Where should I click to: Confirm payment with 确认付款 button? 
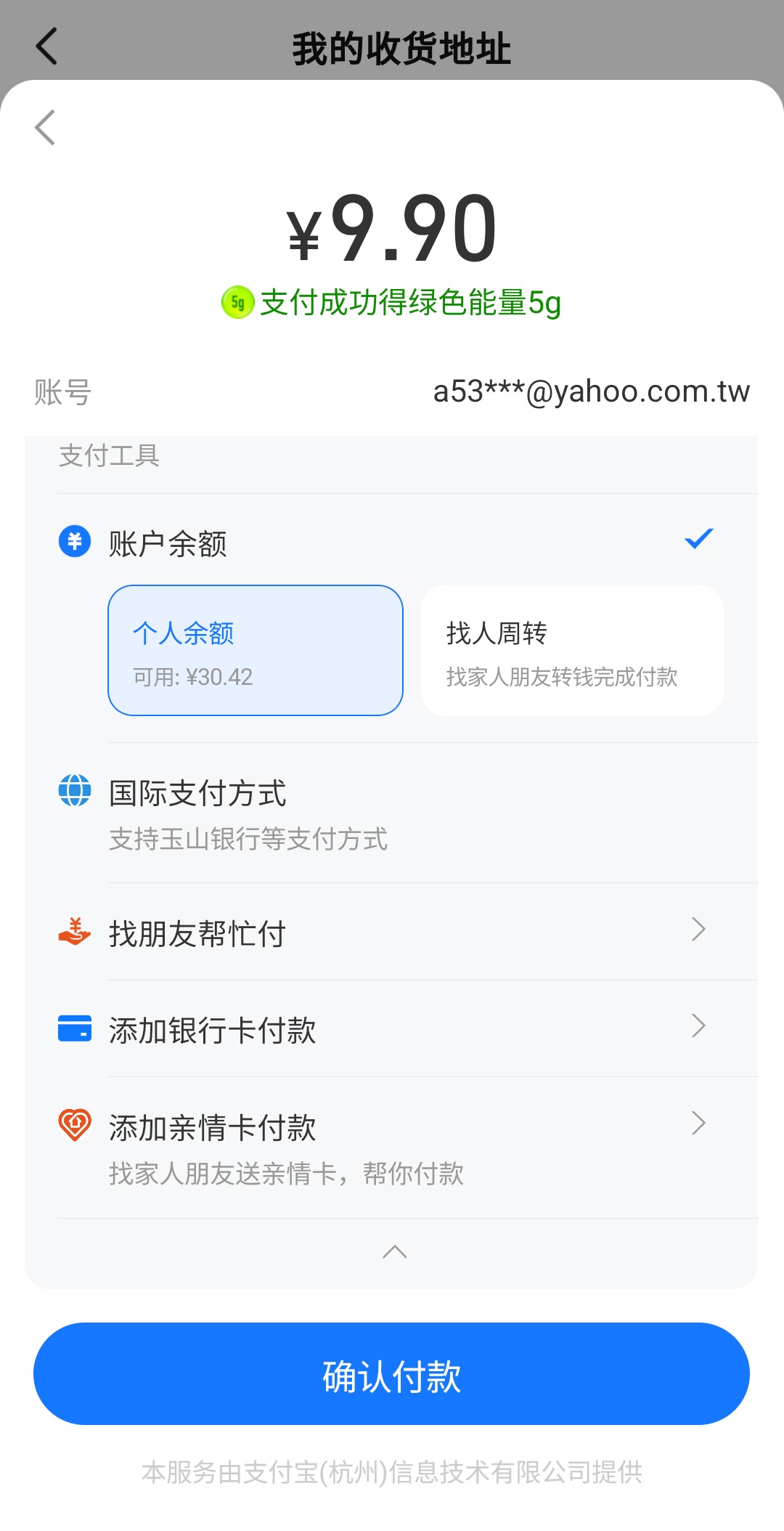(391, 1373)
